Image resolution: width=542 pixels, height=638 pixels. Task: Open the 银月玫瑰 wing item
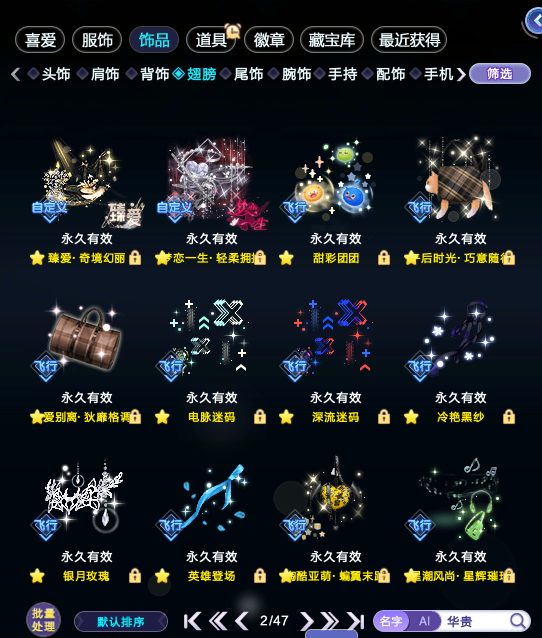click(86, 498)
